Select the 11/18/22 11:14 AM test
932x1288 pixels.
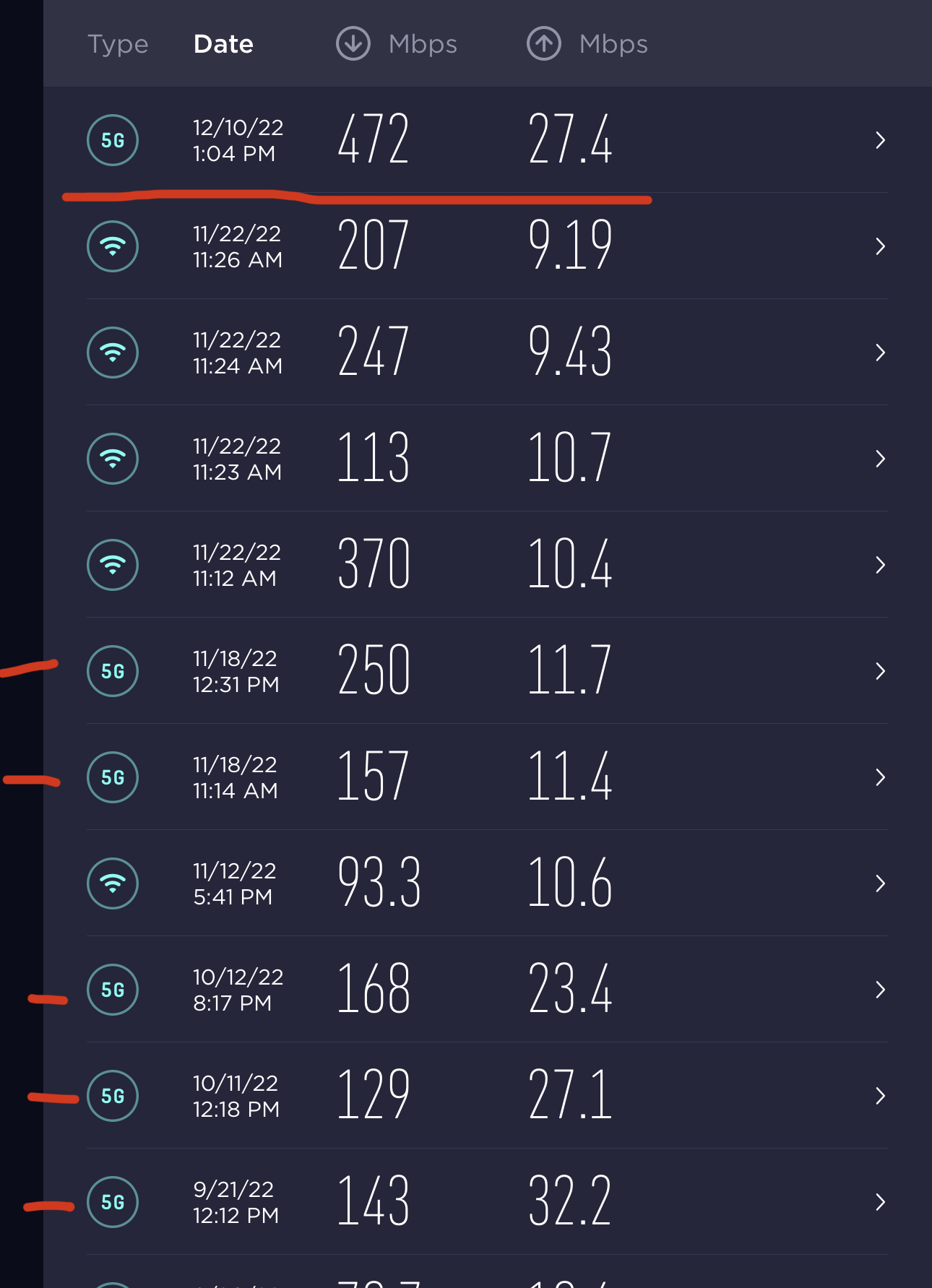tap(488, 777)
